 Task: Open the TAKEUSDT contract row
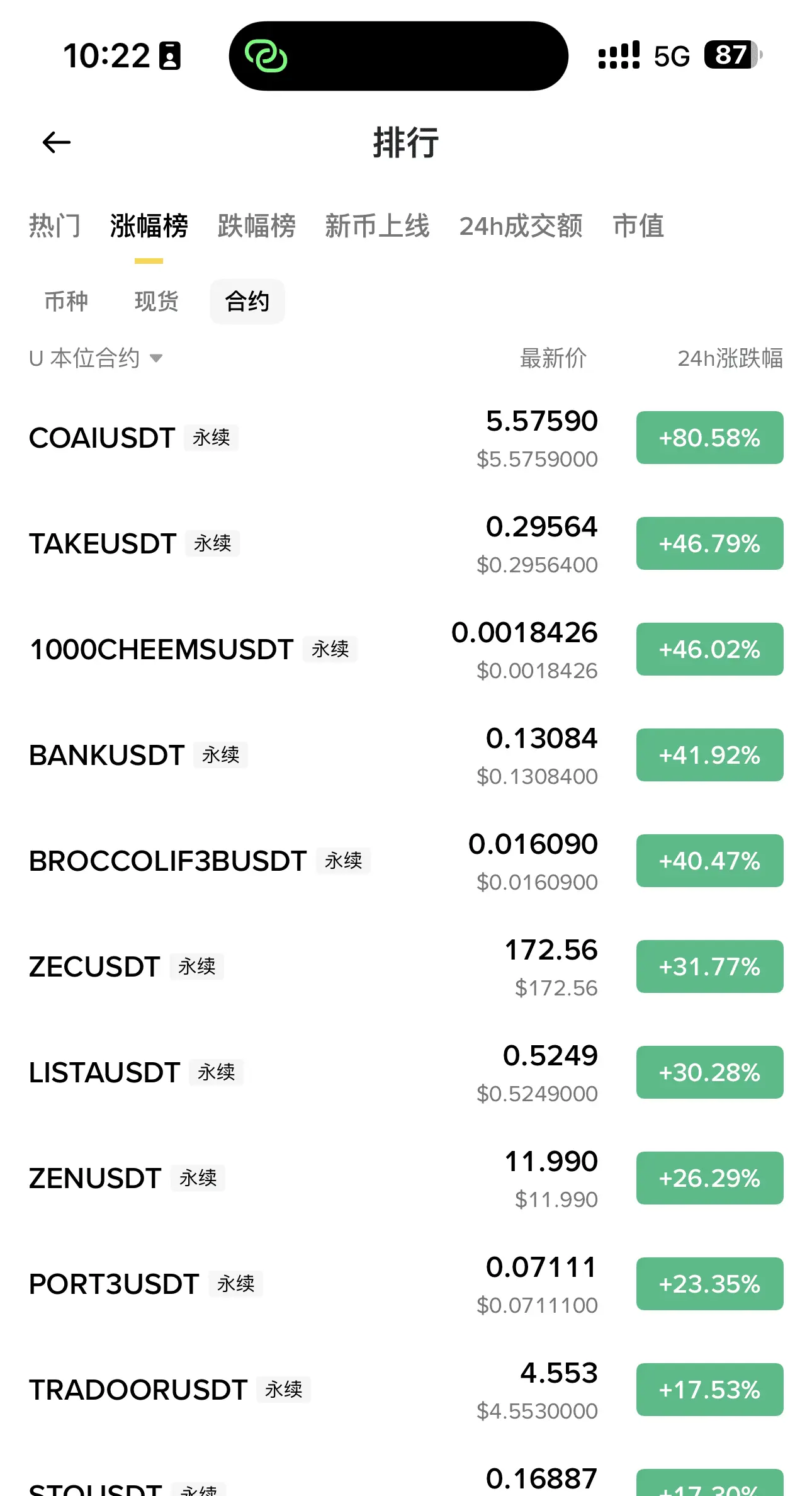(x=406, y=544)
